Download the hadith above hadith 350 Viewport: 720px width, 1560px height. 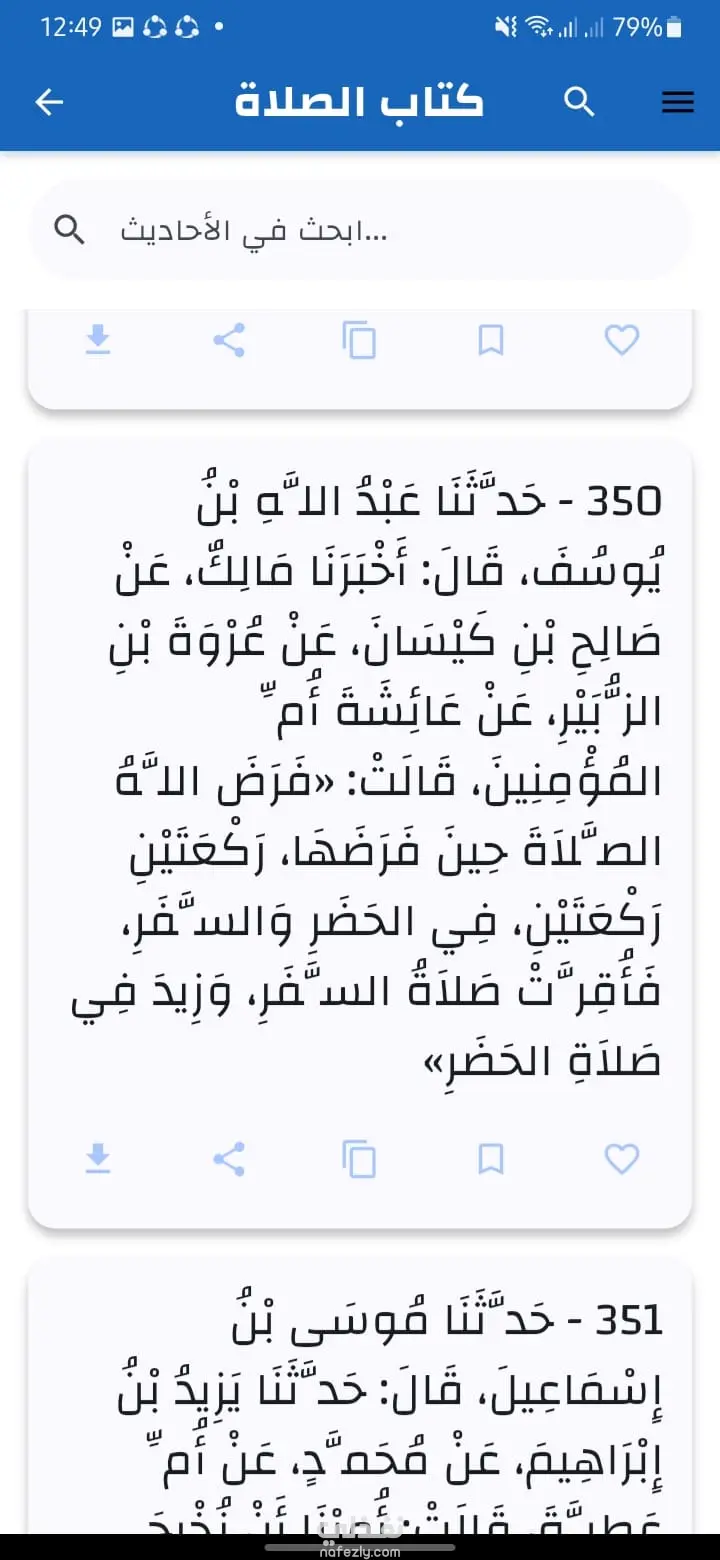point(97,341)
